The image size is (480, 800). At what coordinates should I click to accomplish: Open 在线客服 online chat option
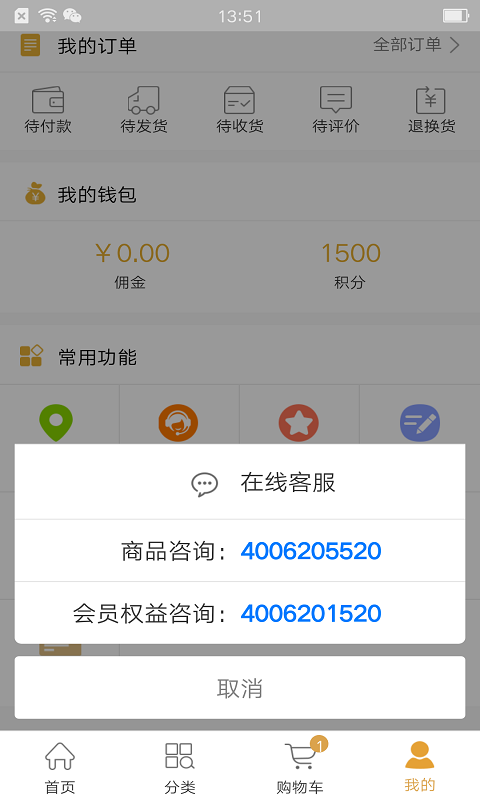pos(240,482)
